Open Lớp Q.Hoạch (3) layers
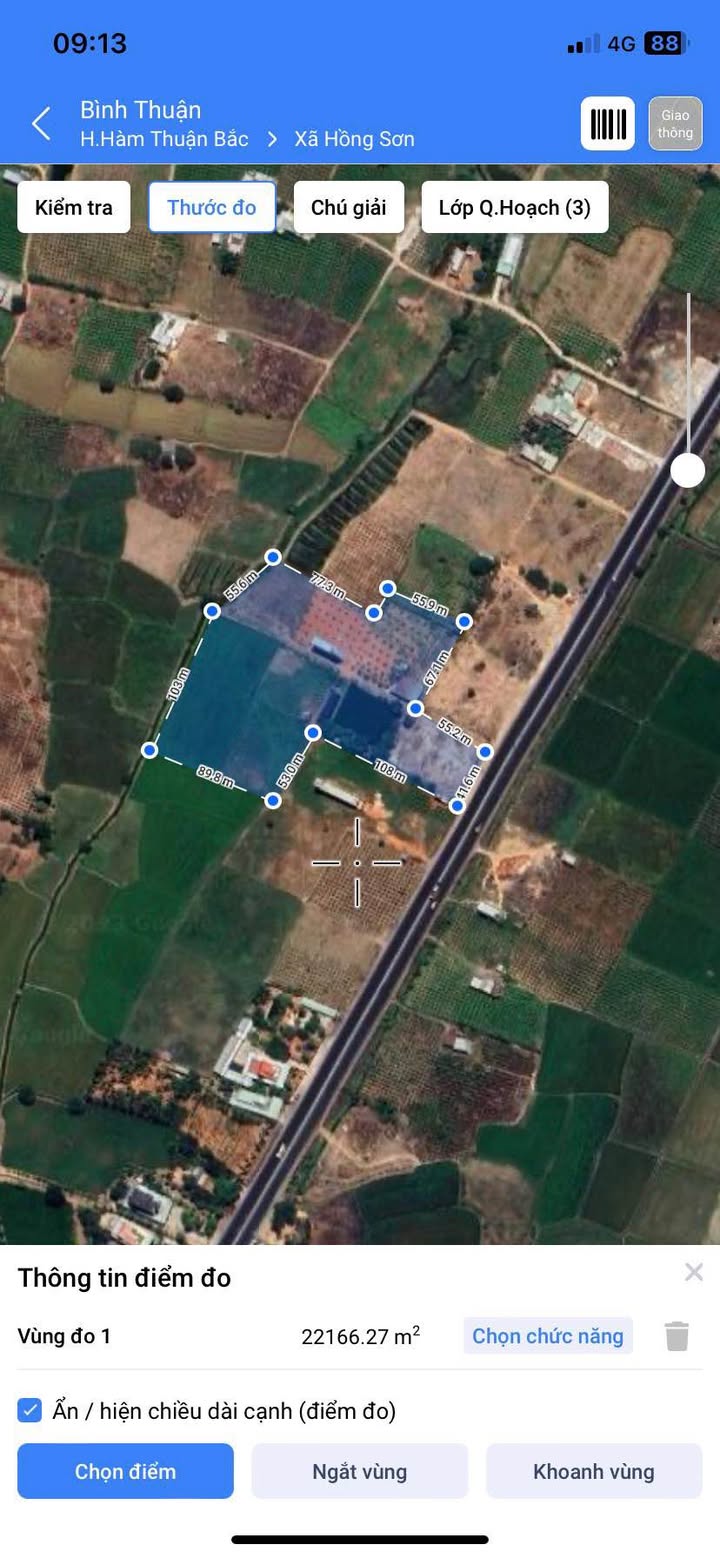720x1558 pixels. click(x=515, y=207)
